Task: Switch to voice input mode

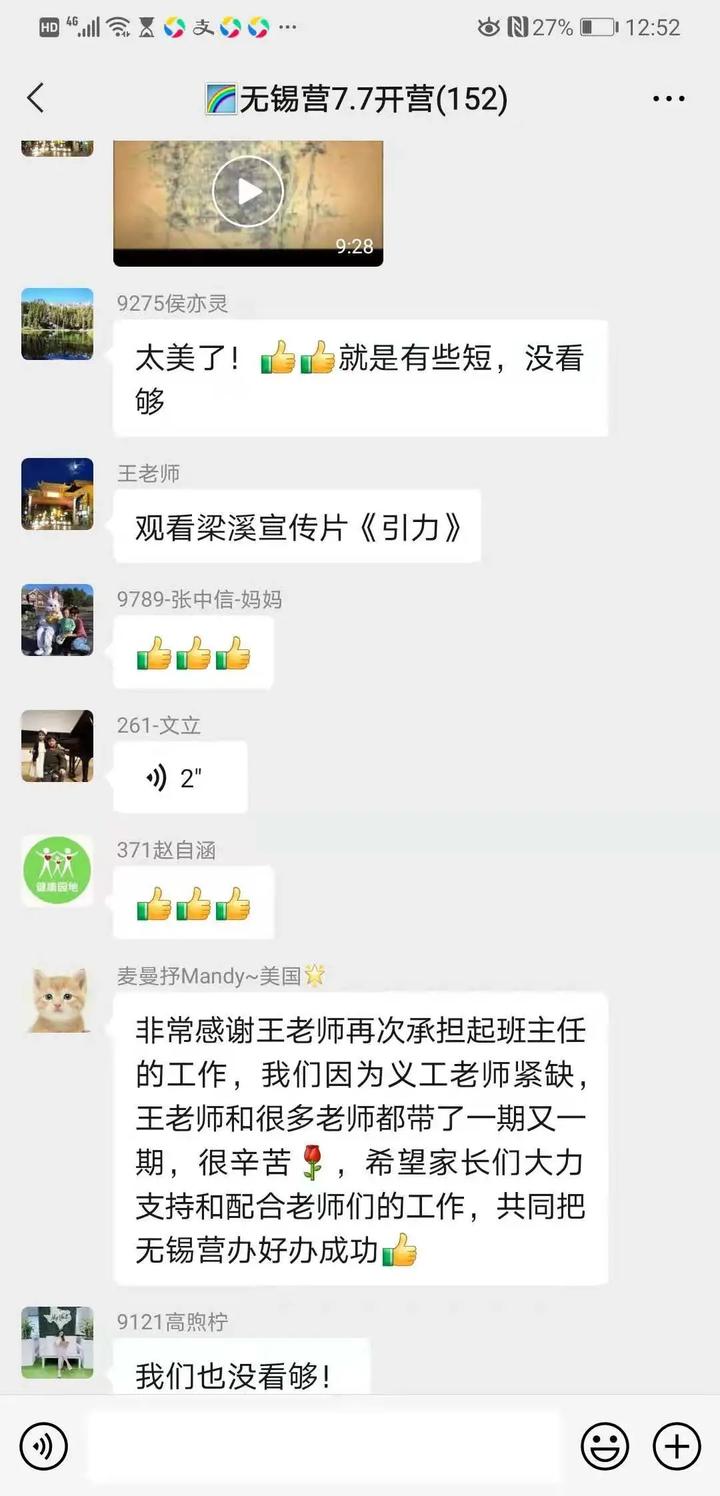Action: [x=44, y=1446]
